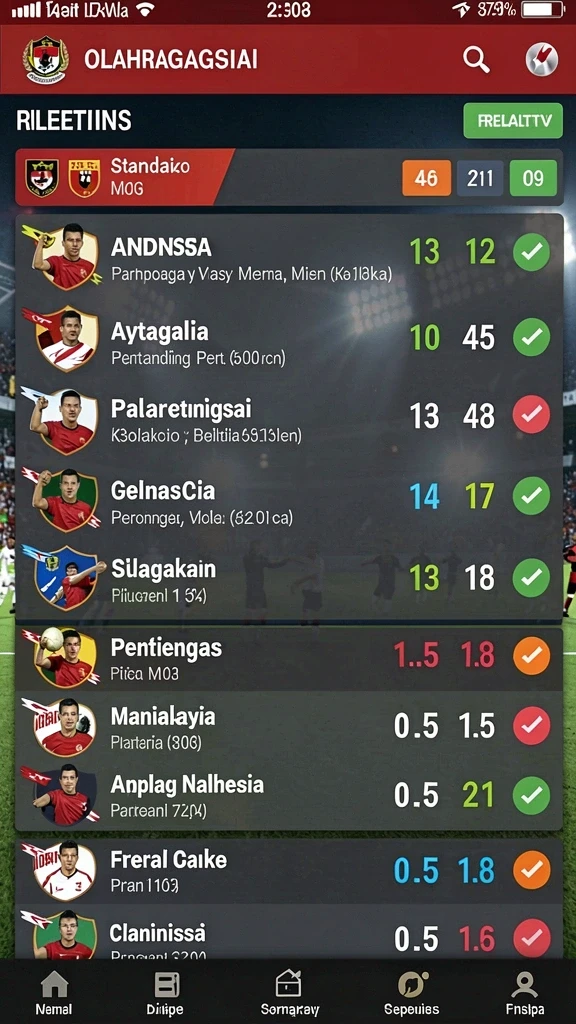Open the Sepeniies tab
The height and width of the screenshot is (1024, 576).
tap(411, 993)
